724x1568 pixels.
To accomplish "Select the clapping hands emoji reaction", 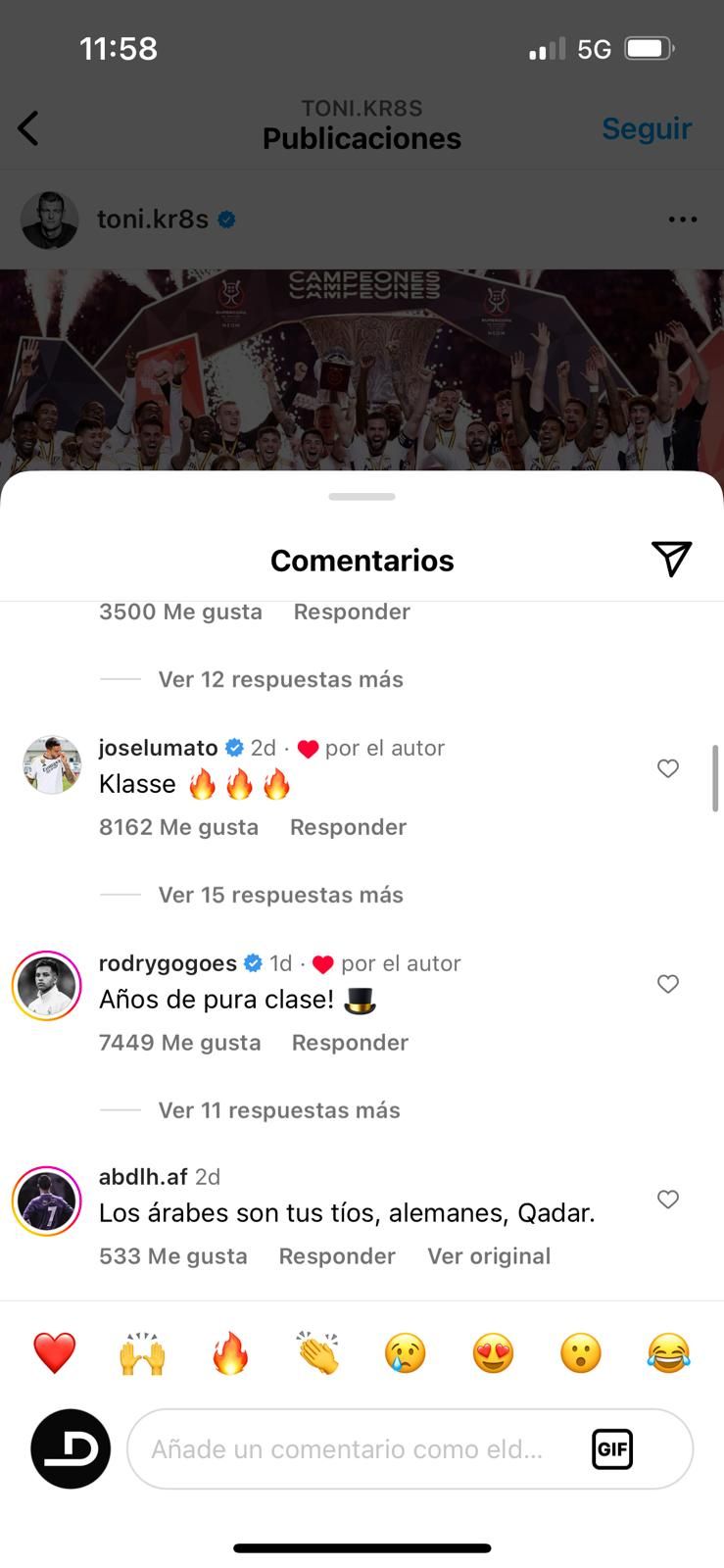I will point(317,1351).
